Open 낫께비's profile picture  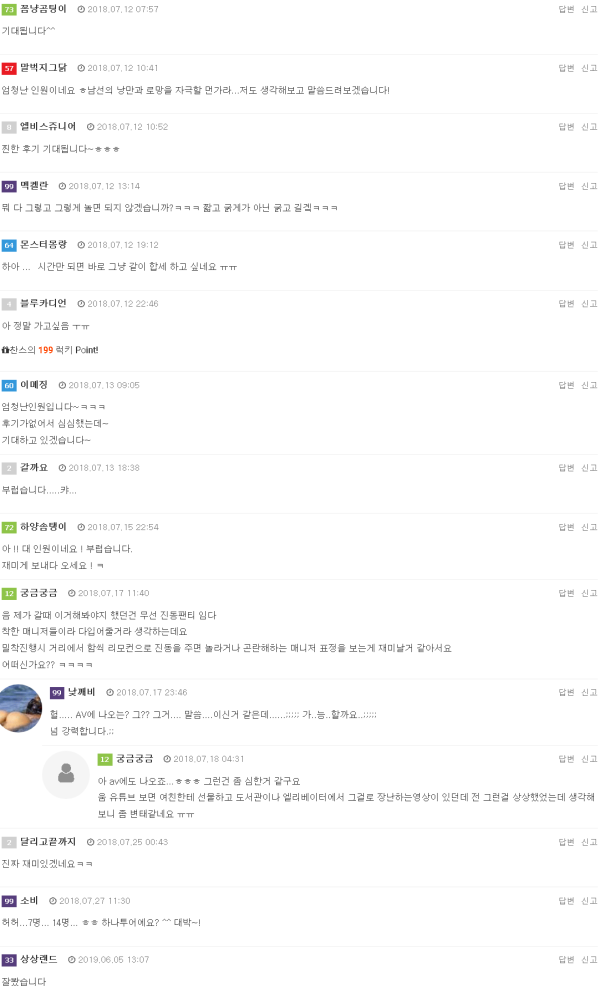(x=19, y=708)
